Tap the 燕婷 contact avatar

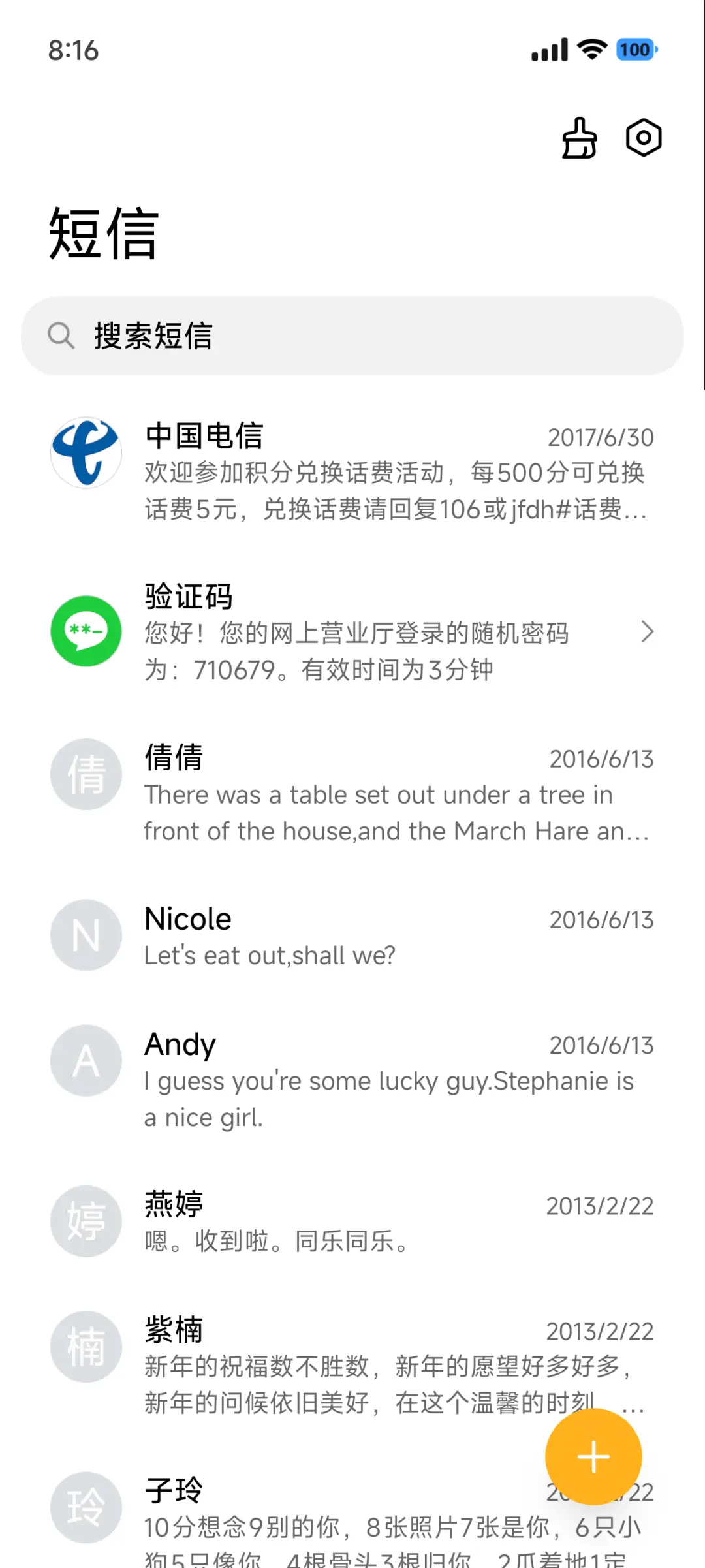[x=86, y=1222]
